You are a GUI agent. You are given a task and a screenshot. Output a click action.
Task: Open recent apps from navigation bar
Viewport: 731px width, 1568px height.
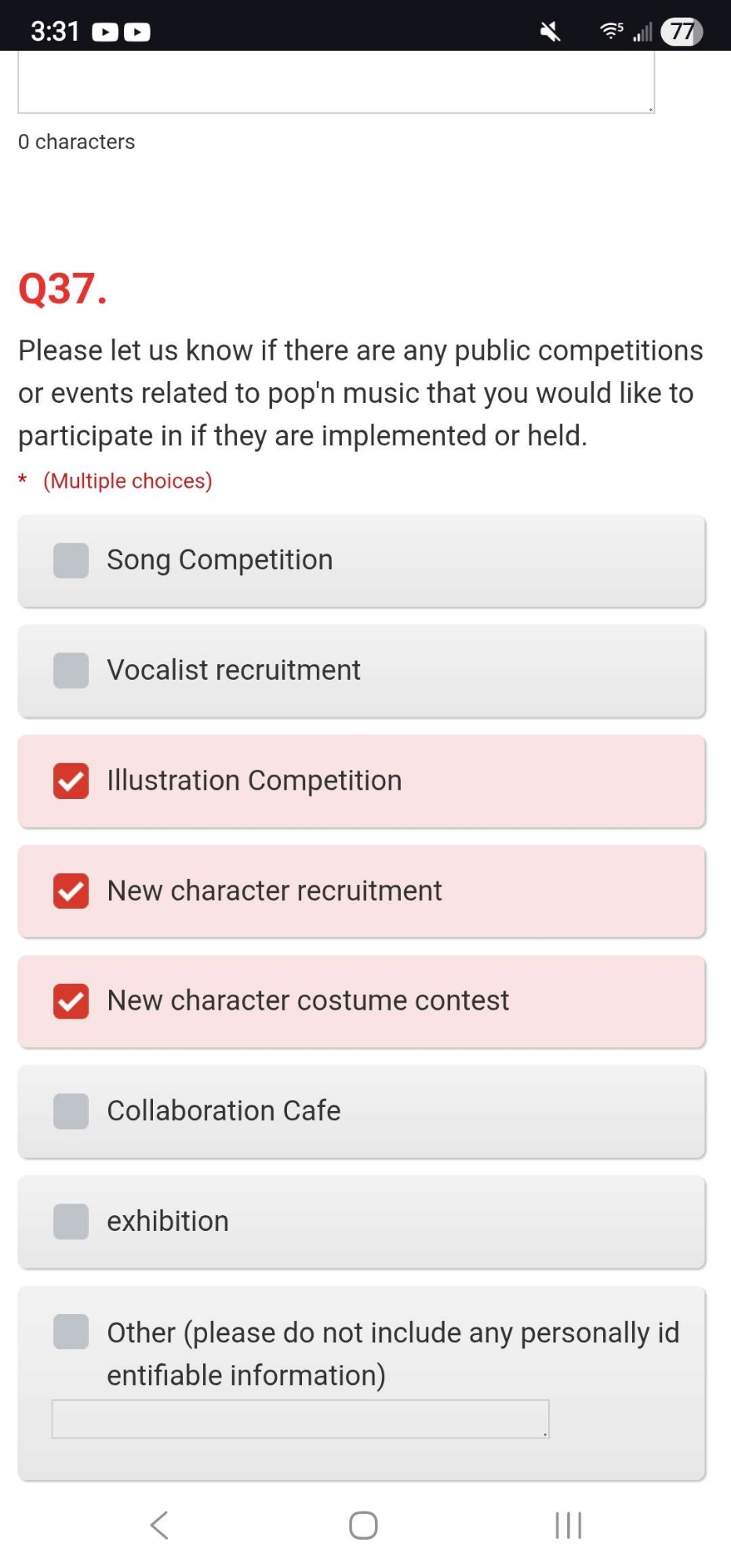568,1525
